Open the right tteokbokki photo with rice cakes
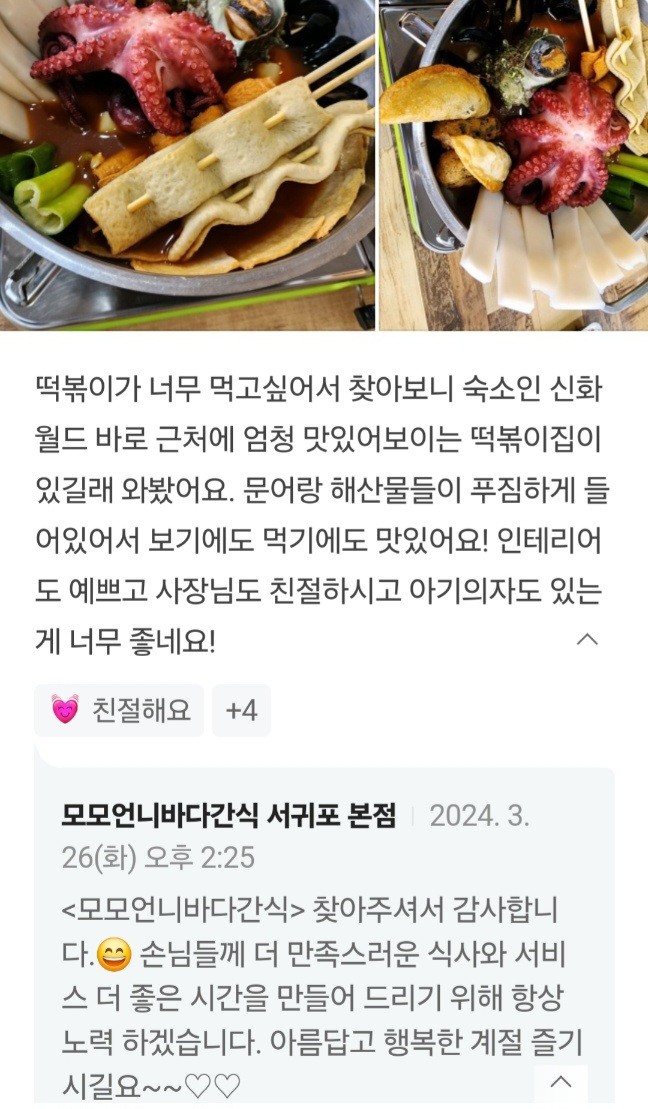The height and width of the screenshot is (1109, 648). tap(513, 165)
